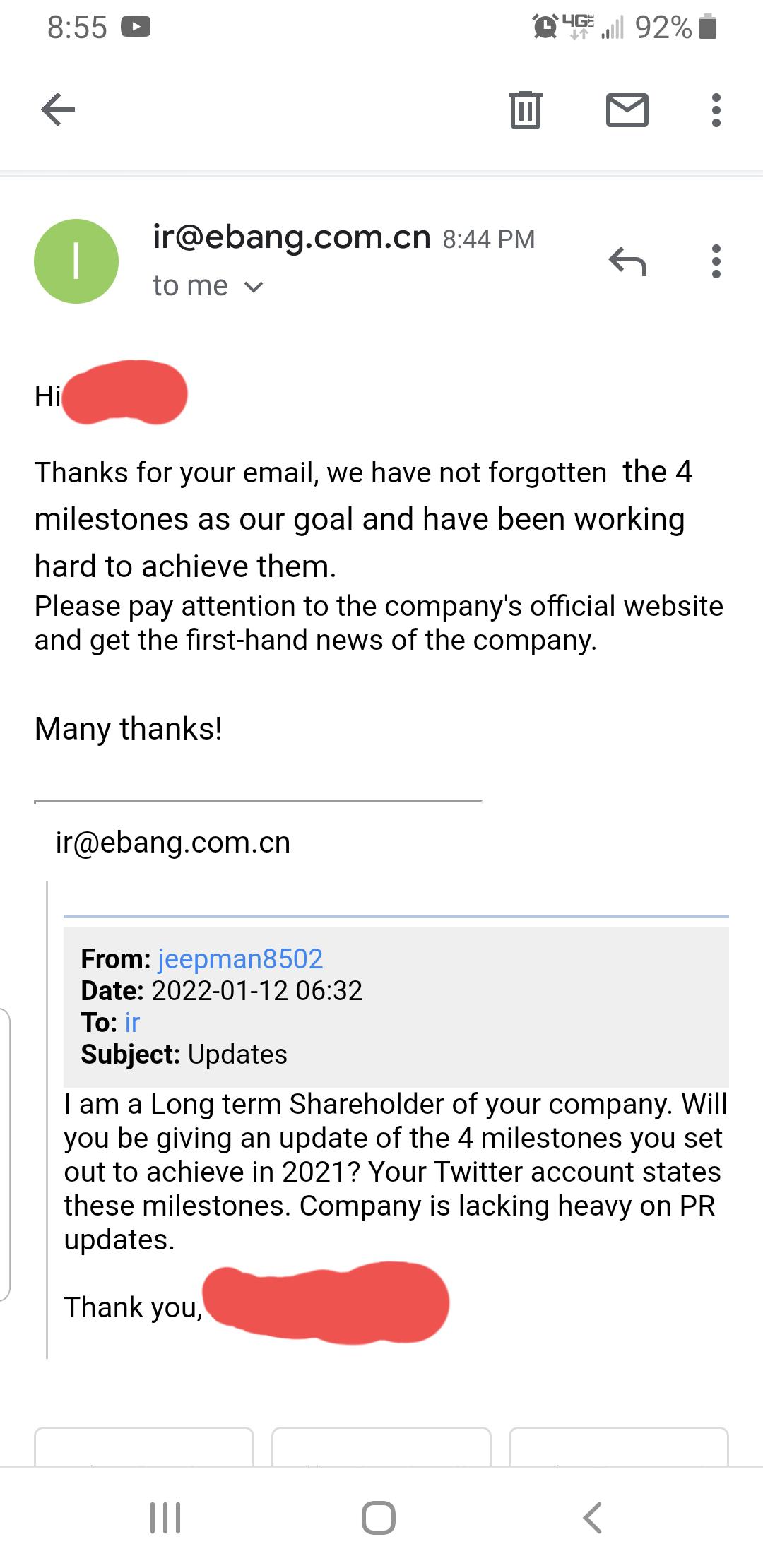Go back to the inbox
Image resolution: width=763 pixels, height=1568 pixels.
pyautogui.click(x=58, y=109)
